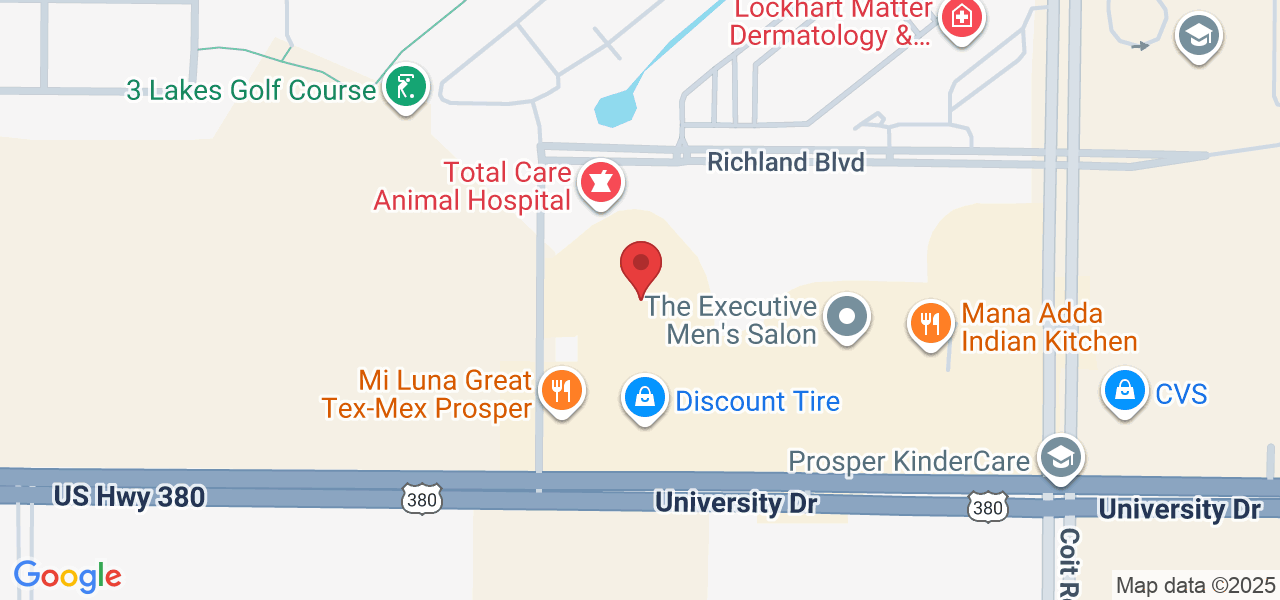Viewport: 1280px width, 600px height.
Task: Select The Executive Men's Salon marker
Action: click(848, 319)
